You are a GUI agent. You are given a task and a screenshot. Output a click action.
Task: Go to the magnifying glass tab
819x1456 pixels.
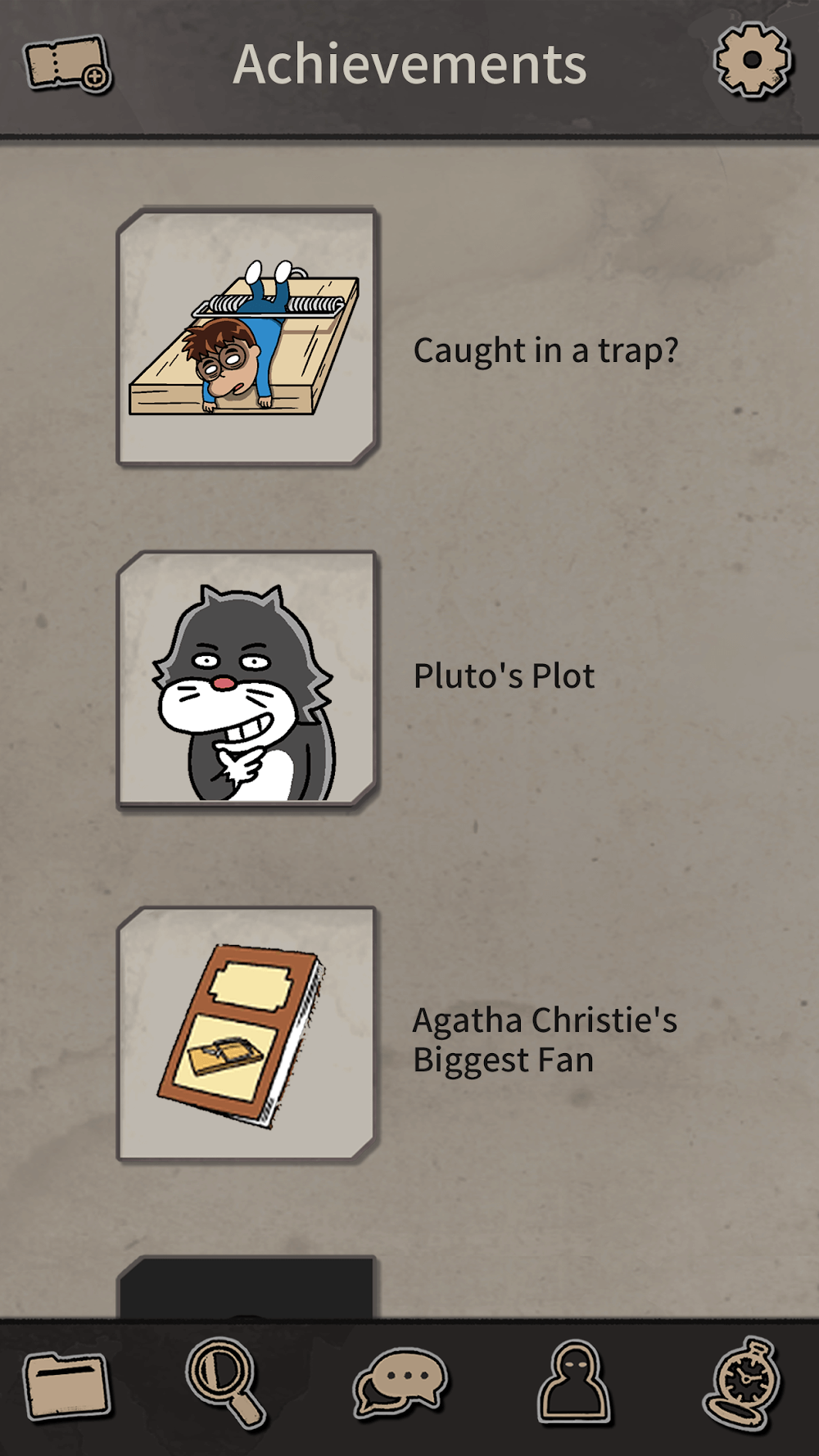pos(225,1384)
